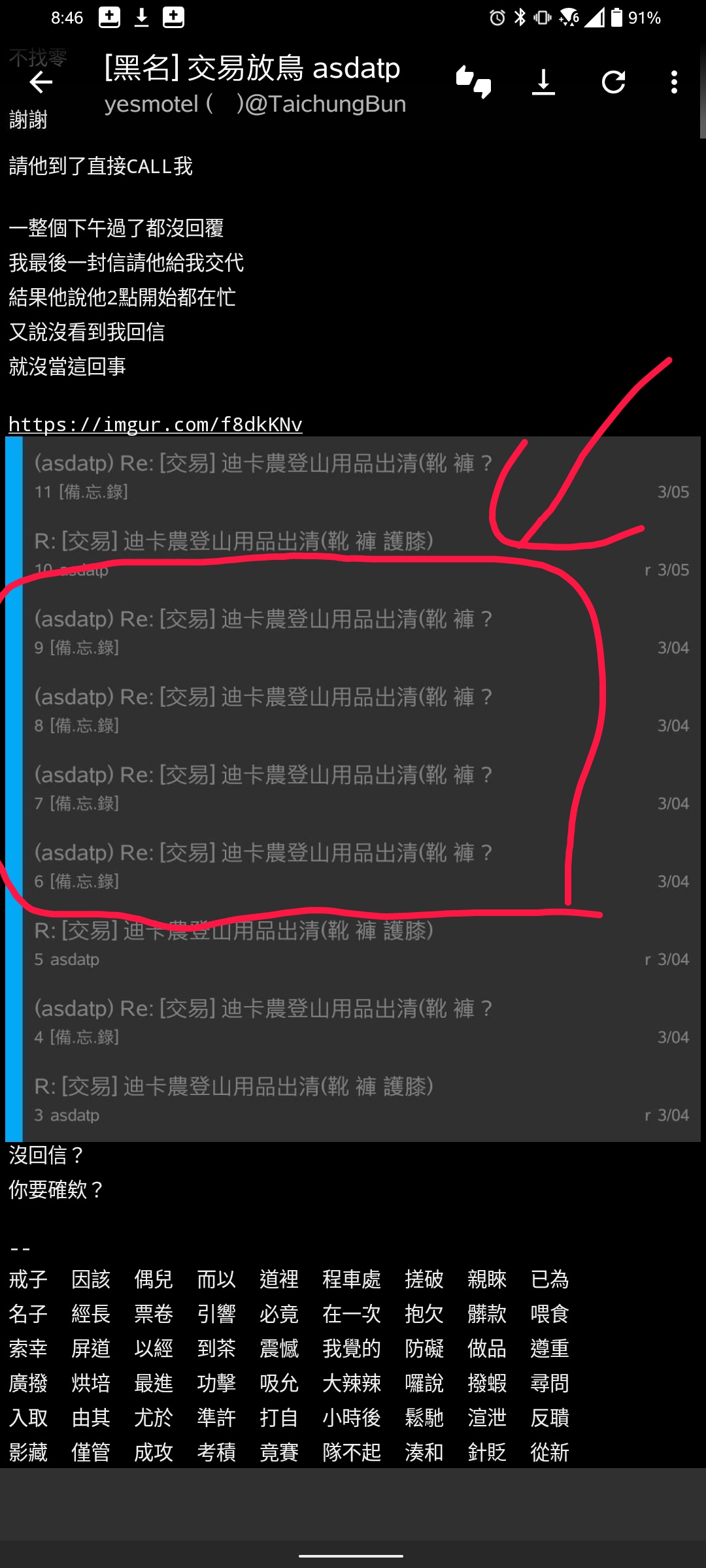Jump to bottom with the download-arrow icon
The width and height of the screenshot is (706, 1568).
[543, 82]
